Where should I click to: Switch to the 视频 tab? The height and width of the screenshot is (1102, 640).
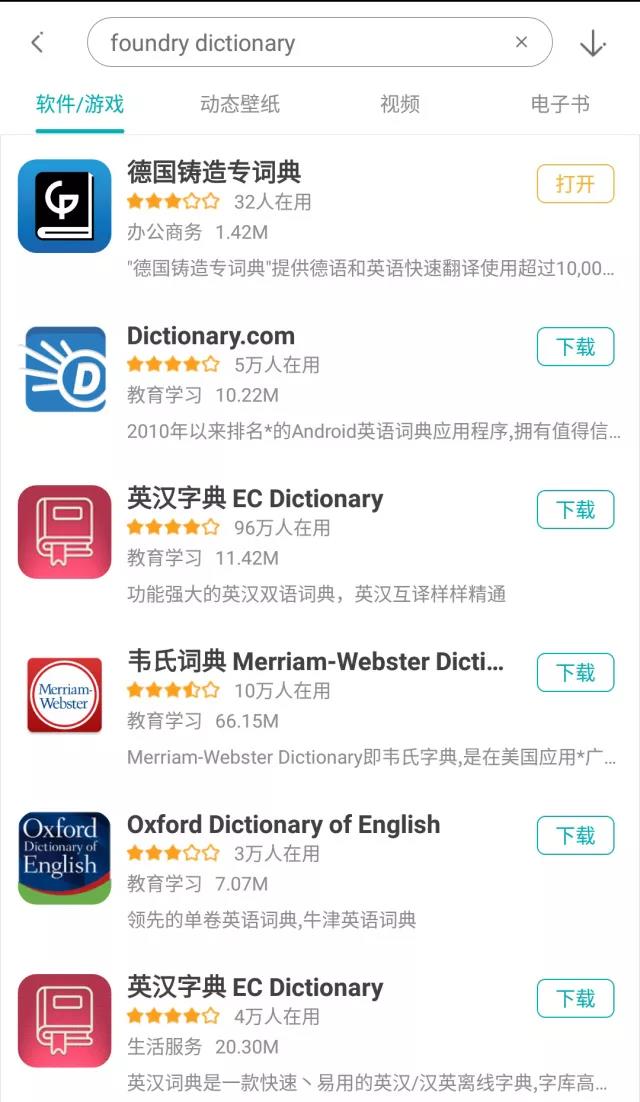(x=400, y=104)
